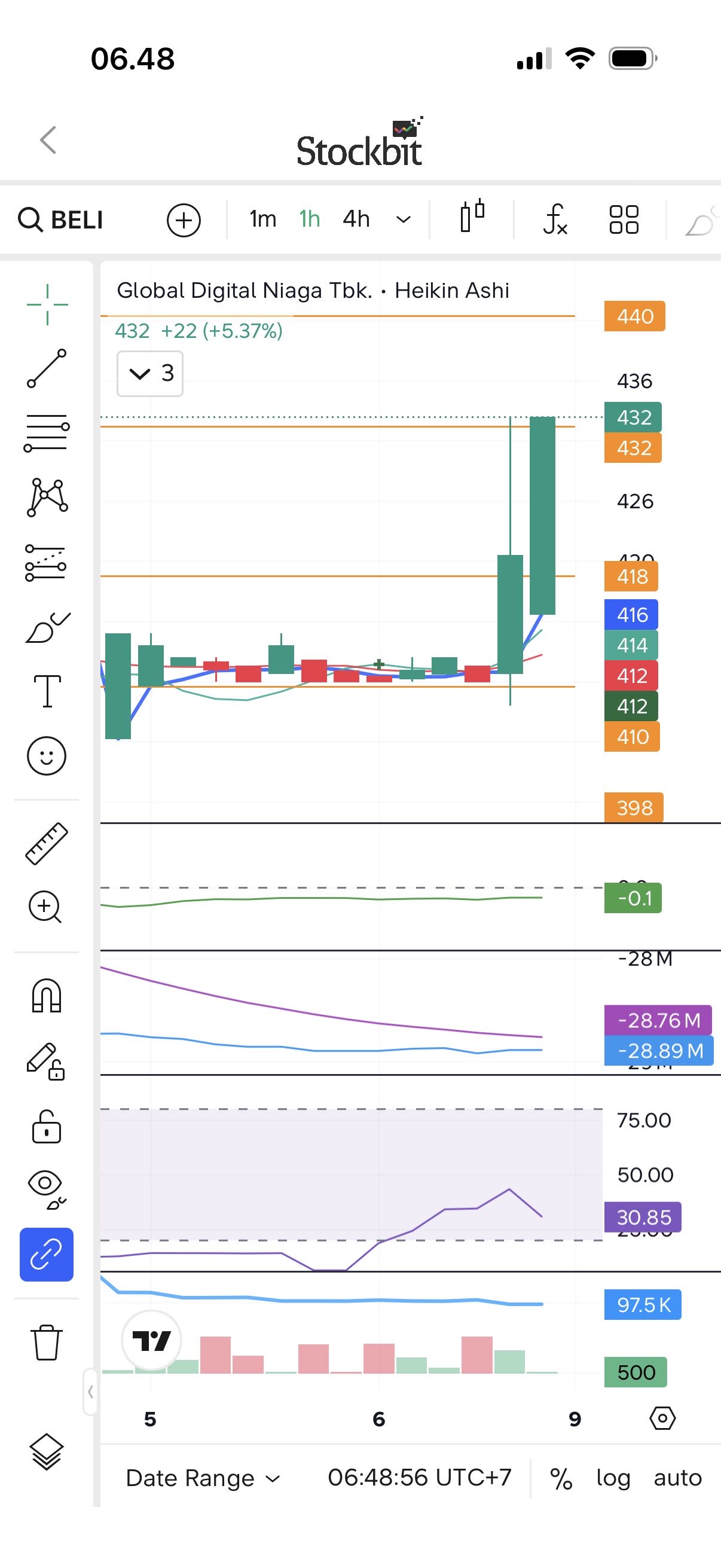Screen dimensions: 721x1568
Task: Enable the magnet snapping mode
Action: 47,996
